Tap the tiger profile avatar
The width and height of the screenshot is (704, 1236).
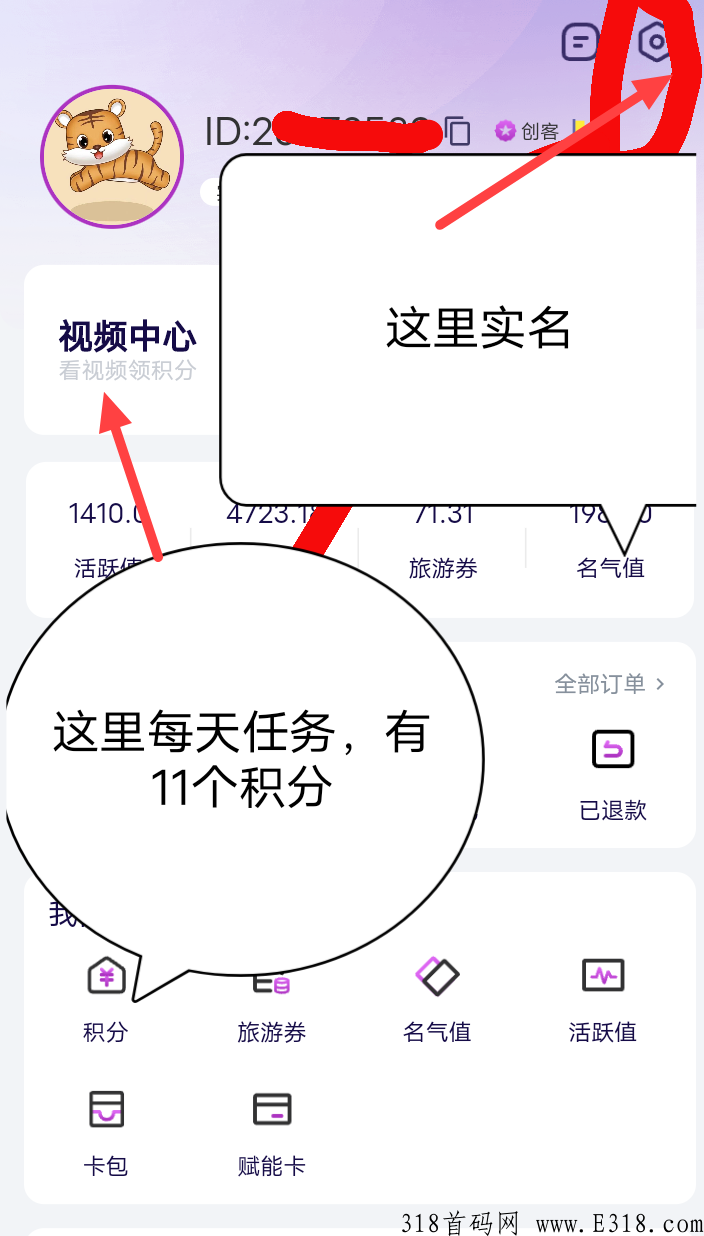click(x=112, y=156)
